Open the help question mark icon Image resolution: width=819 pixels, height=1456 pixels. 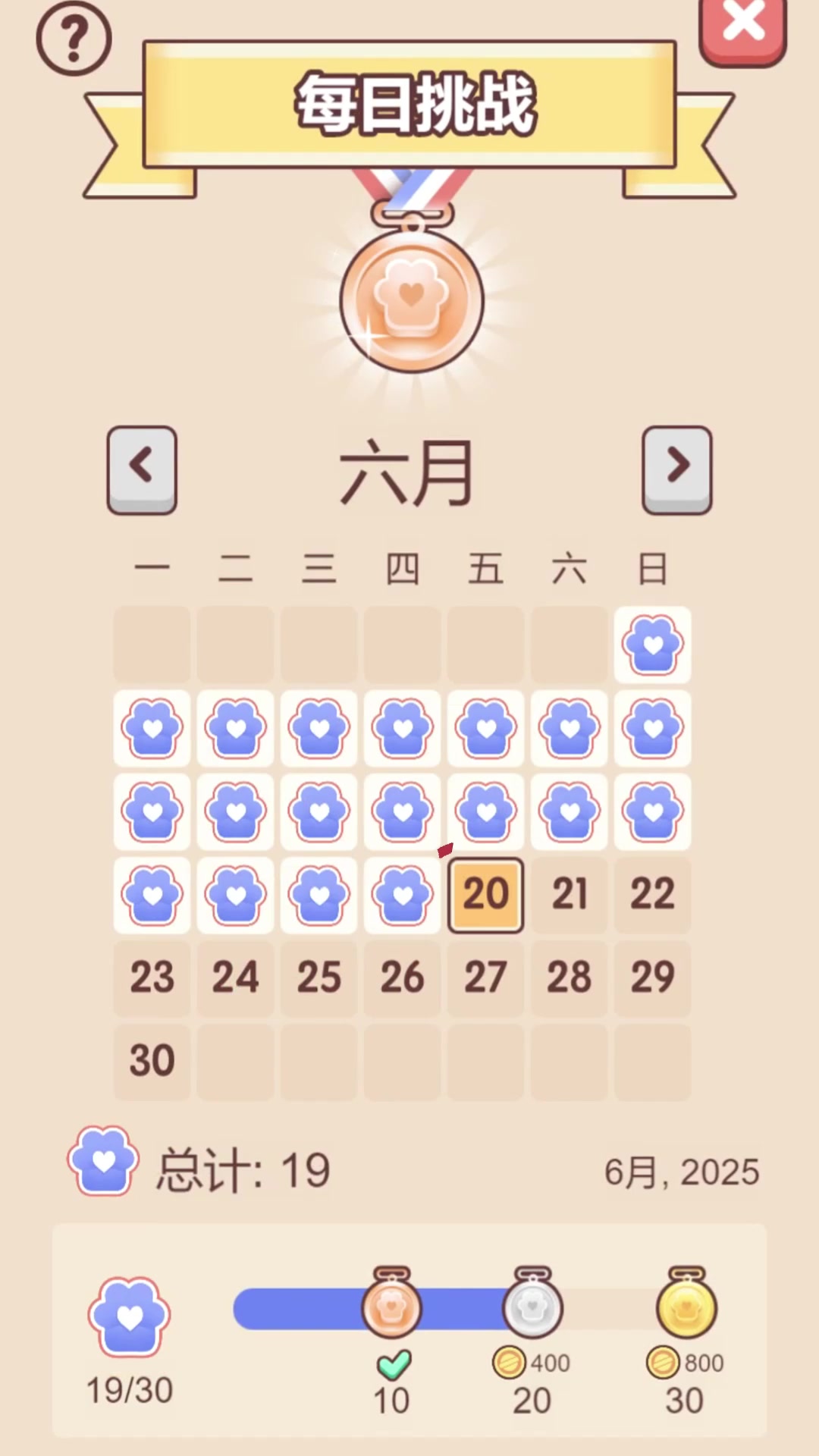coord(74,38)
